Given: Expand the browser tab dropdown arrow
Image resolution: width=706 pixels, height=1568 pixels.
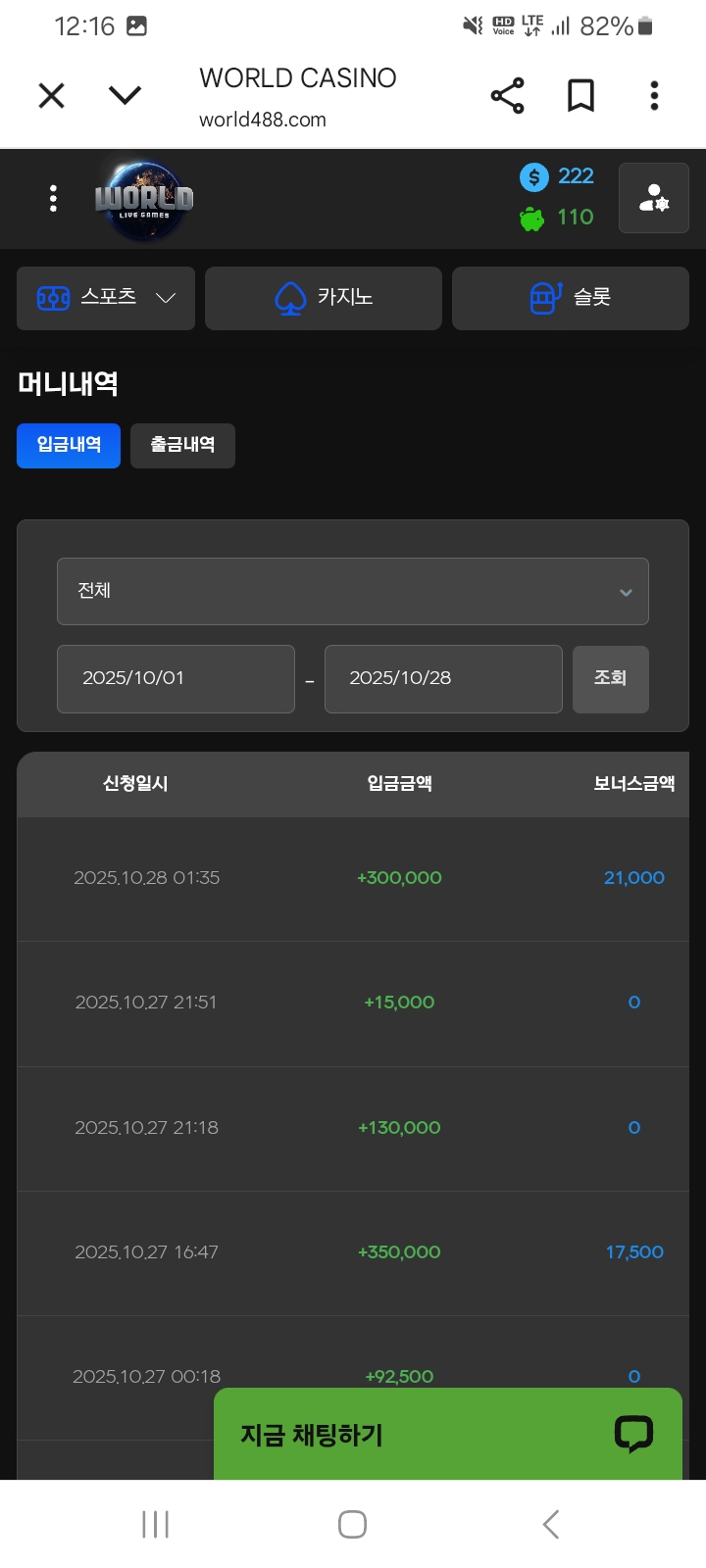Looking at the screenshot, I should (125, 95).
